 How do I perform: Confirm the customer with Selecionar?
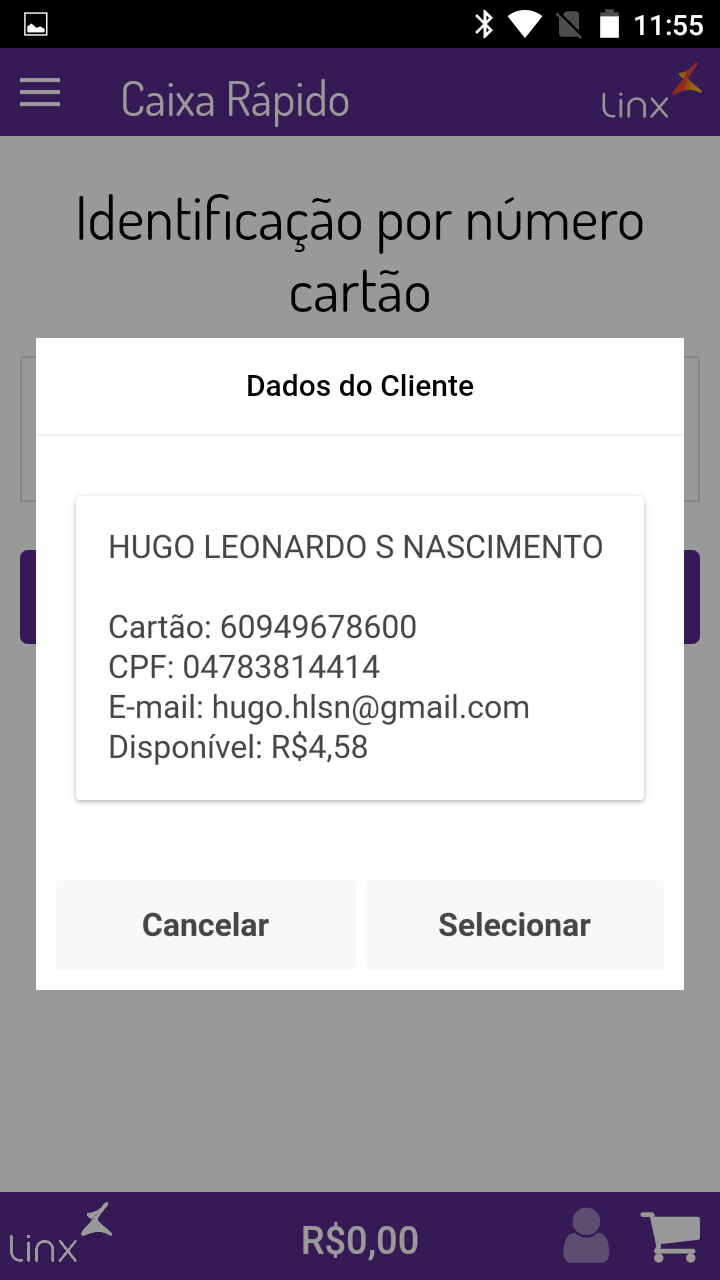pyautogui.click(x=514, y=925)
